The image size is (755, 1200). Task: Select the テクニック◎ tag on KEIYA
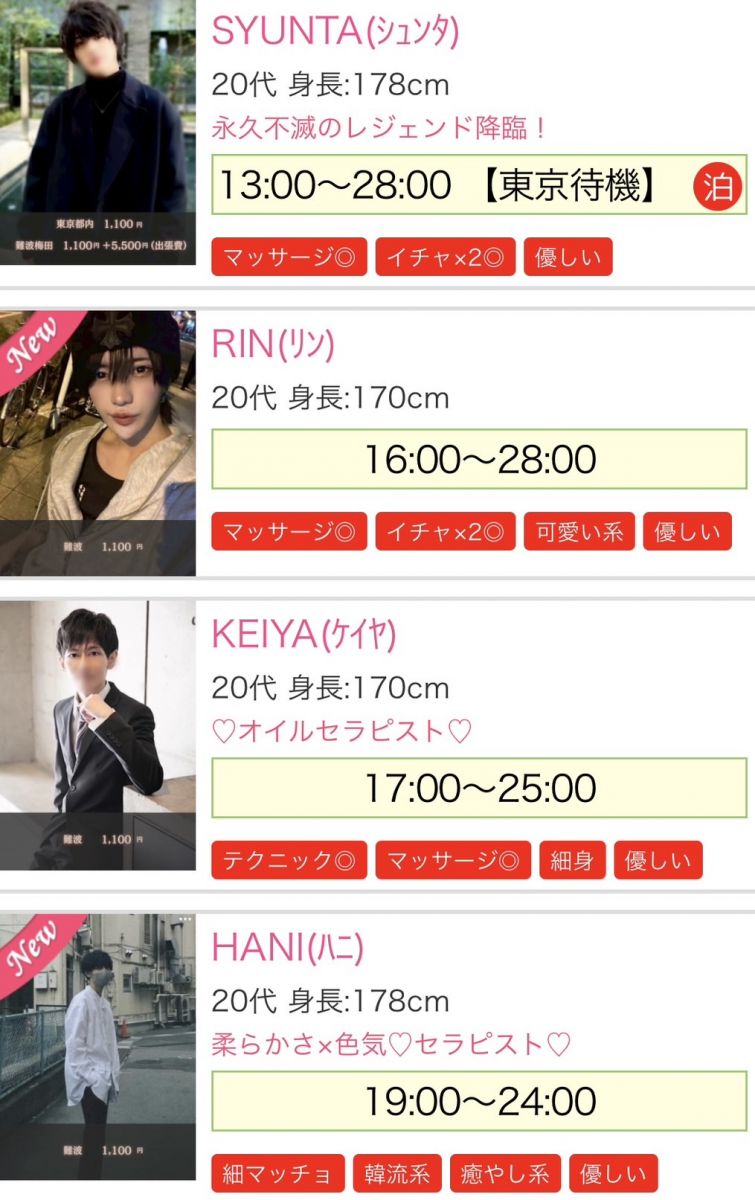click(x=289, y=860)
